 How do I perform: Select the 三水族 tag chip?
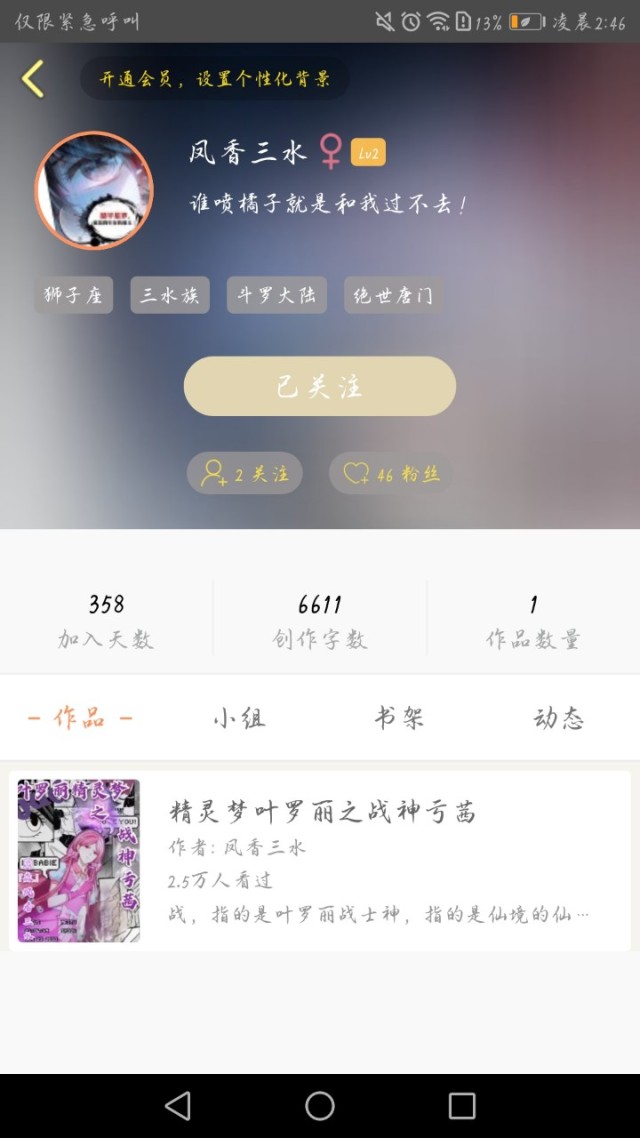tap(170, 295)
